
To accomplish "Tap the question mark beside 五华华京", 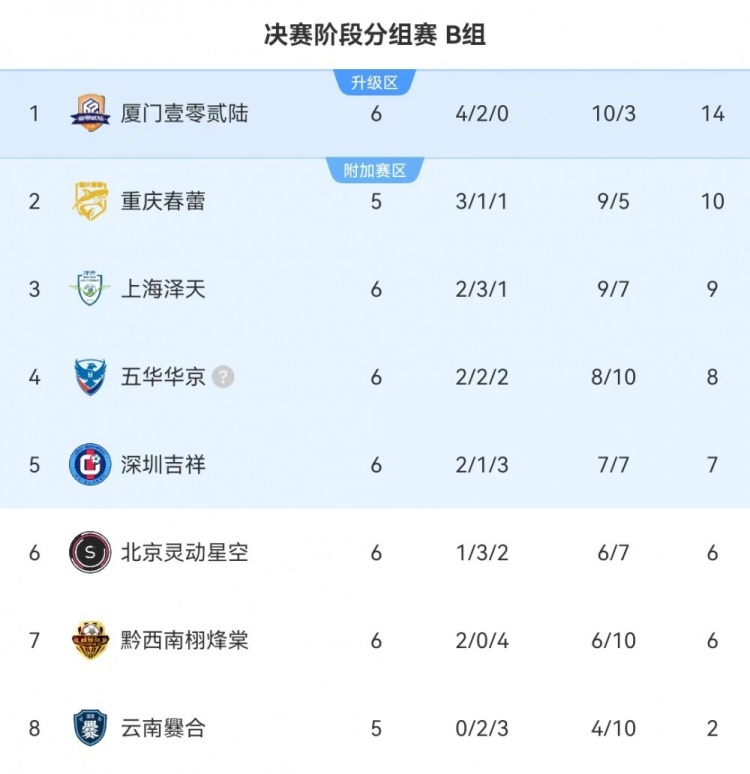I will click(224, 377).
